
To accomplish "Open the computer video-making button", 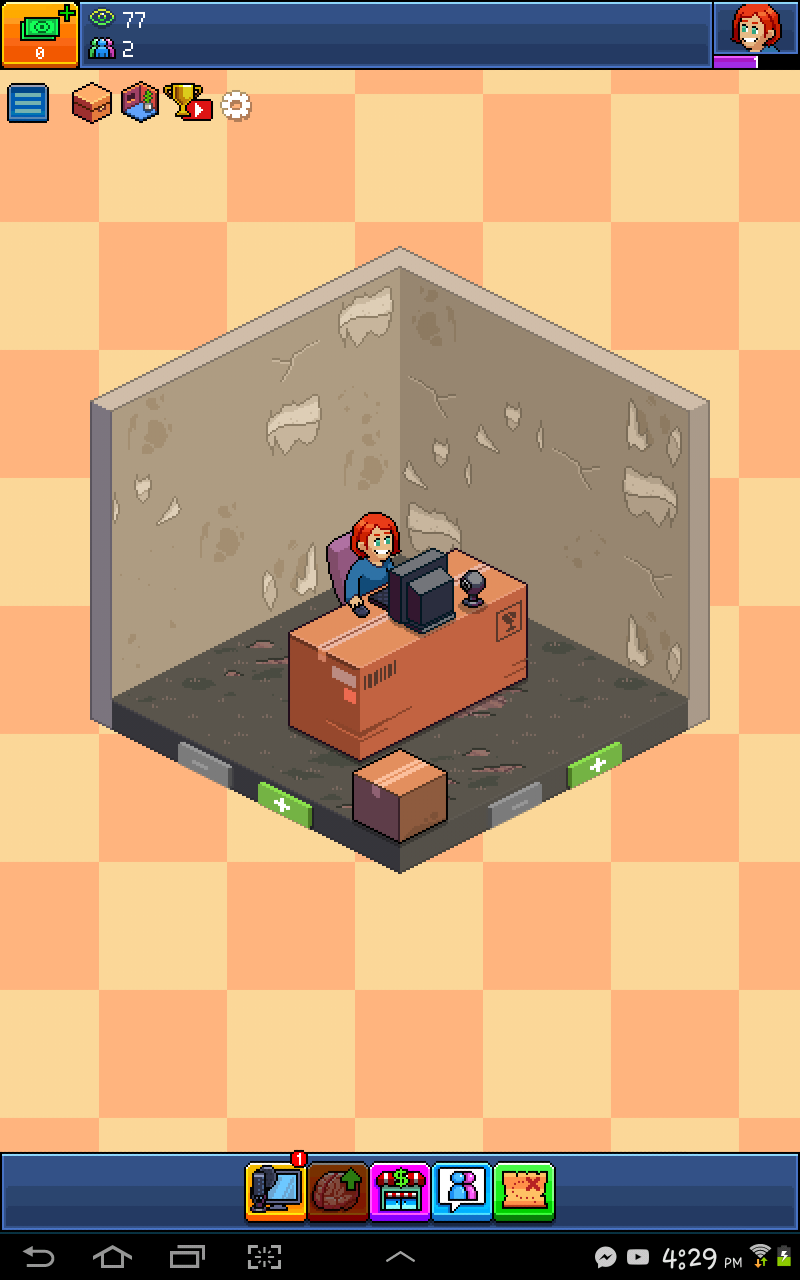I will pos(276,1191).
